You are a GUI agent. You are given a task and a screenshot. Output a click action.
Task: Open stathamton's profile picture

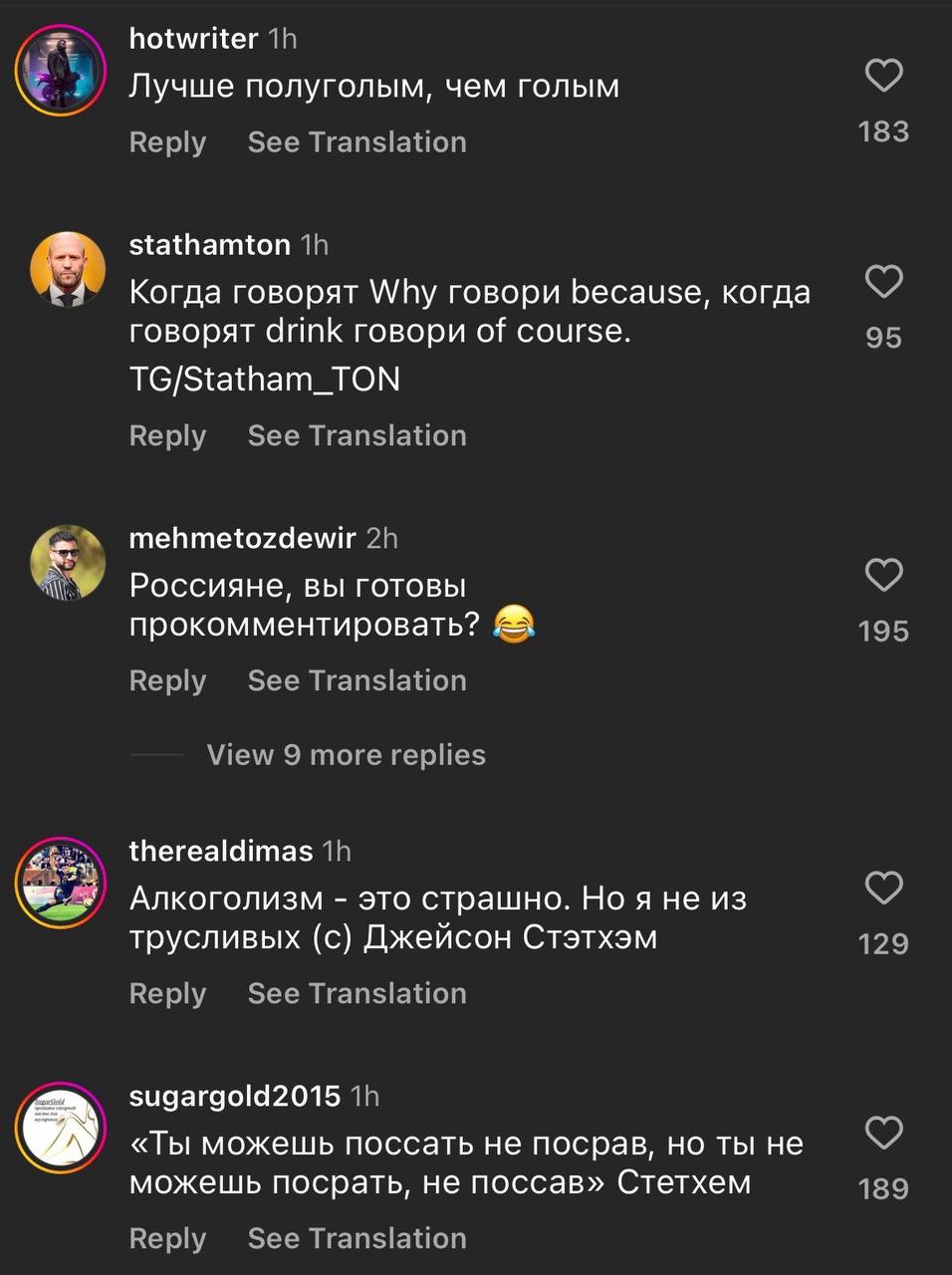tap(68, 269)
